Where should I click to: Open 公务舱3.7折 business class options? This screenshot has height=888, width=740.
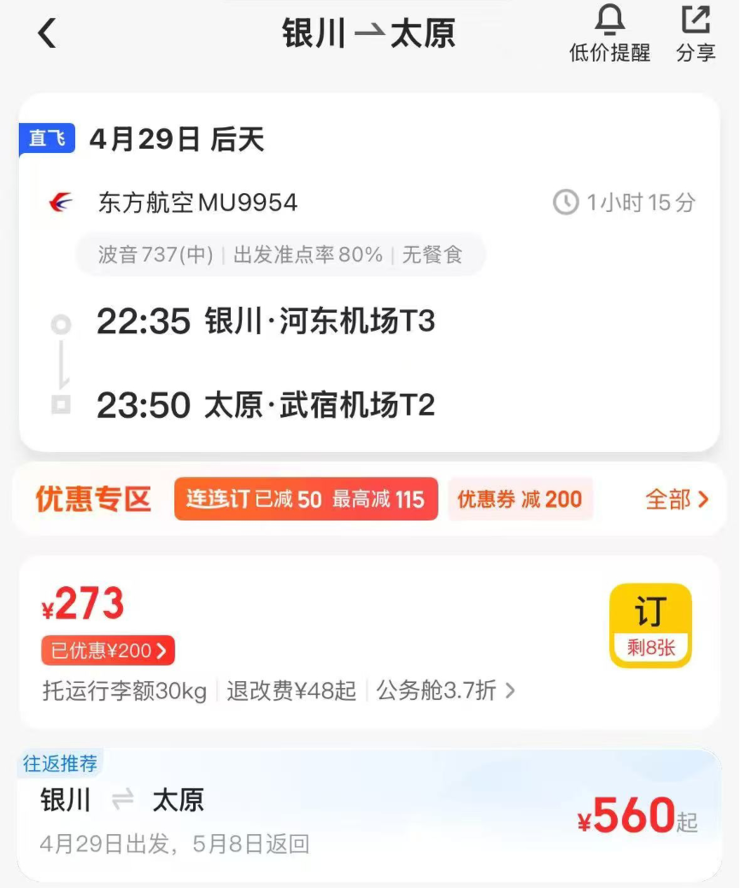[x=435, y=691]
